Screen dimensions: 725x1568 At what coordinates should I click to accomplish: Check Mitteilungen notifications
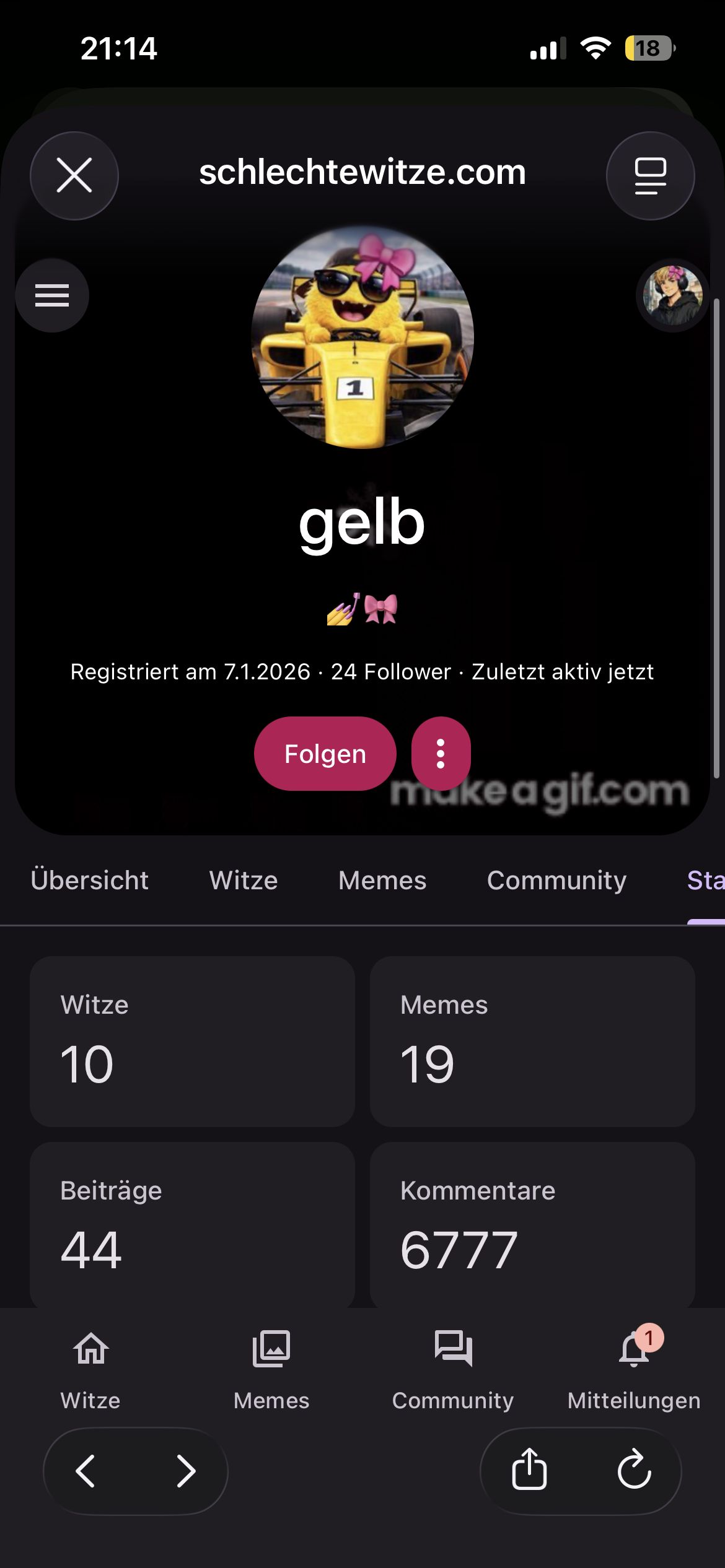tap(634, 1366)
